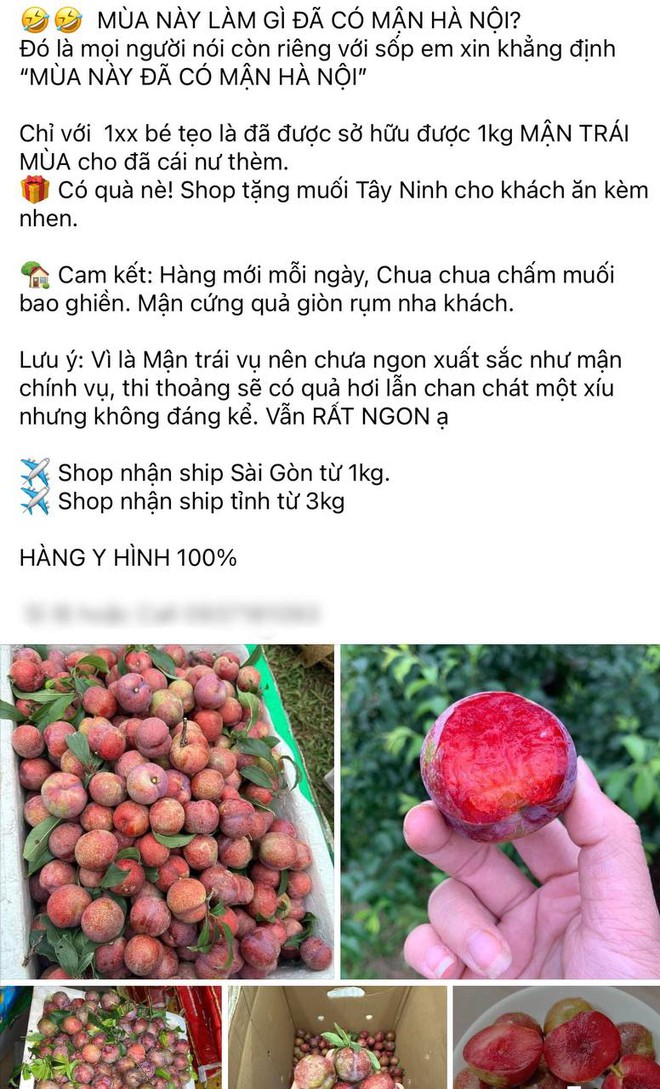660x1089 pixels.
Task: Open the photo of plums in foam box
Action: click(167, 811)
